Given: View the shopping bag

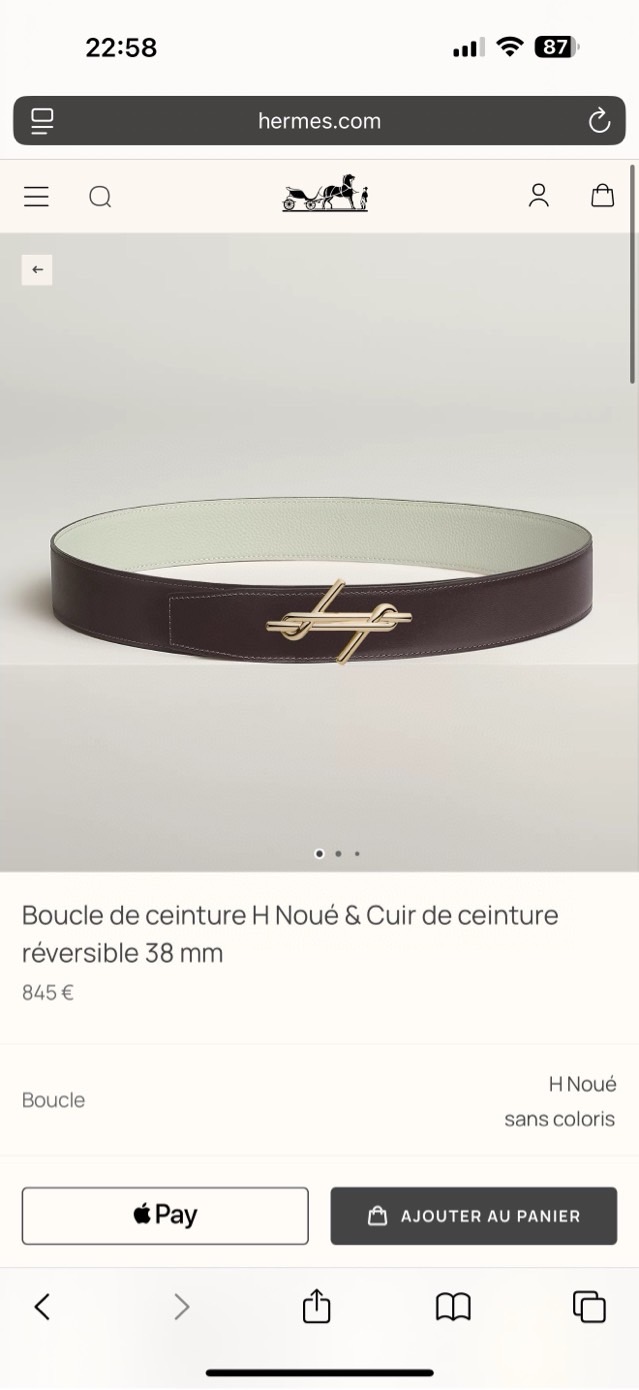Looking at the screenshot, I should point(602,196).
